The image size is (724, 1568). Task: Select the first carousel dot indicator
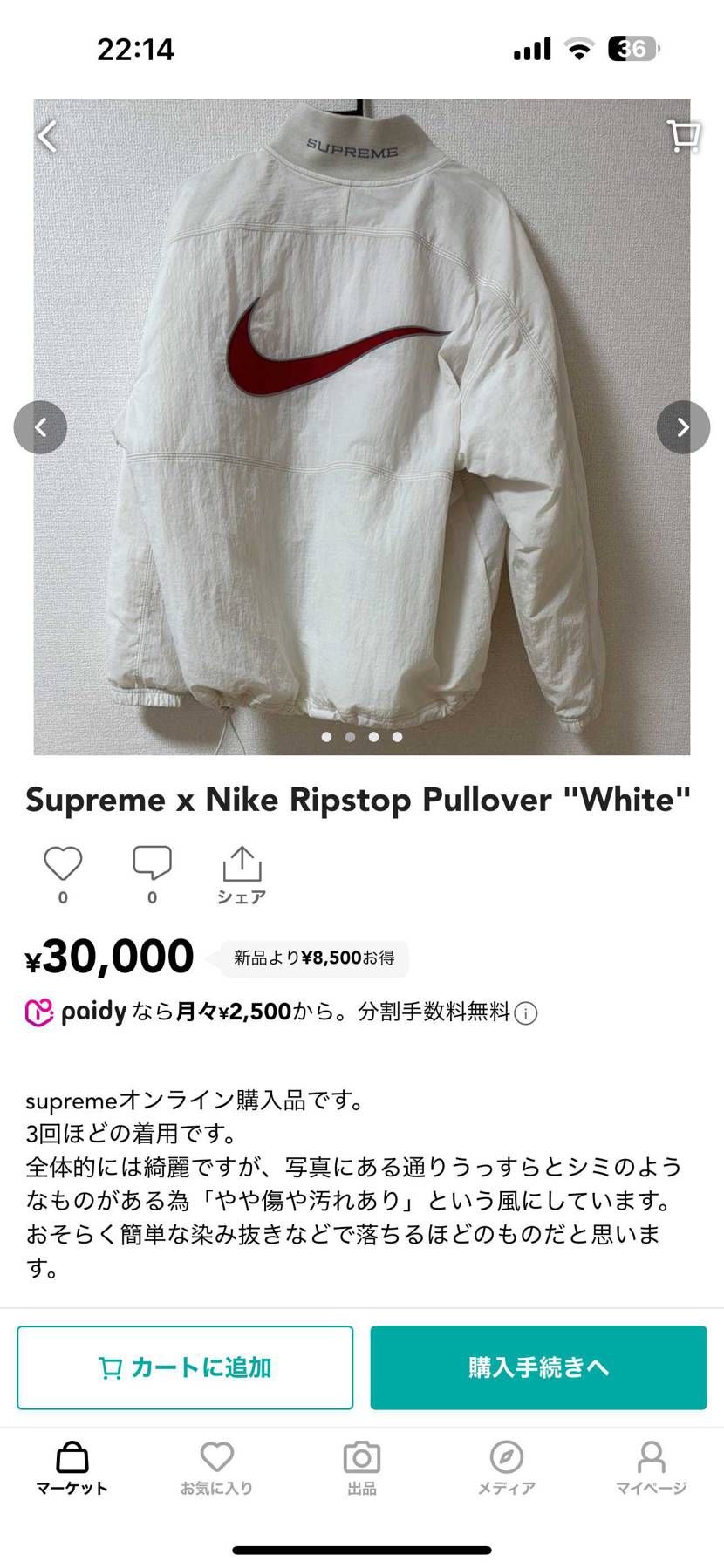[327, 736]
